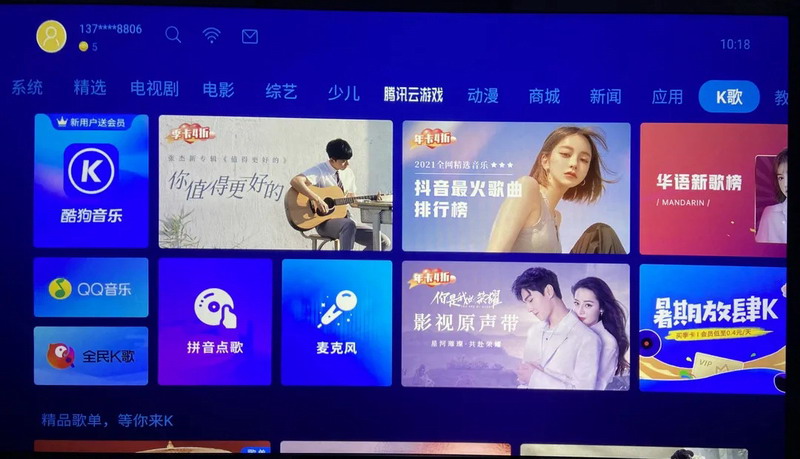Open the 应用 tab
The width and height of the screenshot is (800, 459).
(667, 97)
